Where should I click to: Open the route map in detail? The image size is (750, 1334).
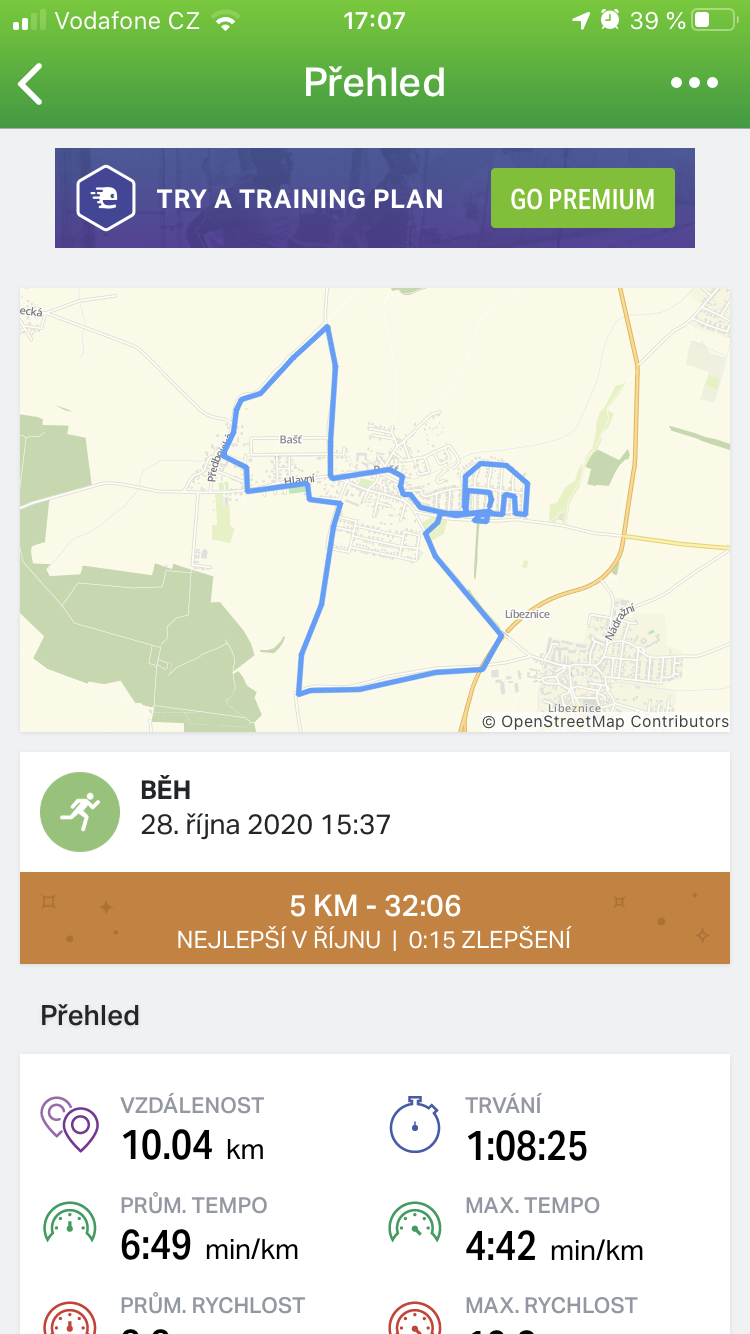(375, 510)
